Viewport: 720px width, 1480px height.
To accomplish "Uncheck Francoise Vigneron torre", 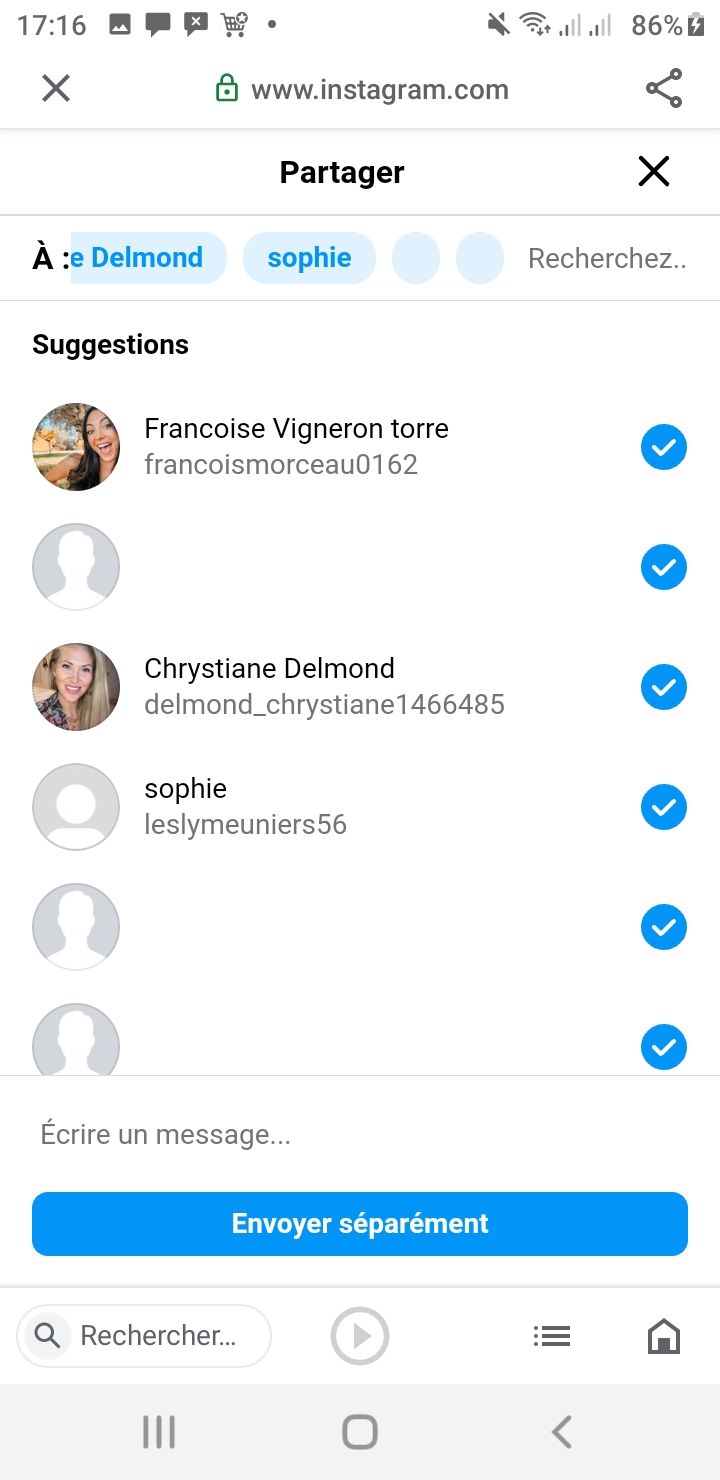I will click(663, 447).
